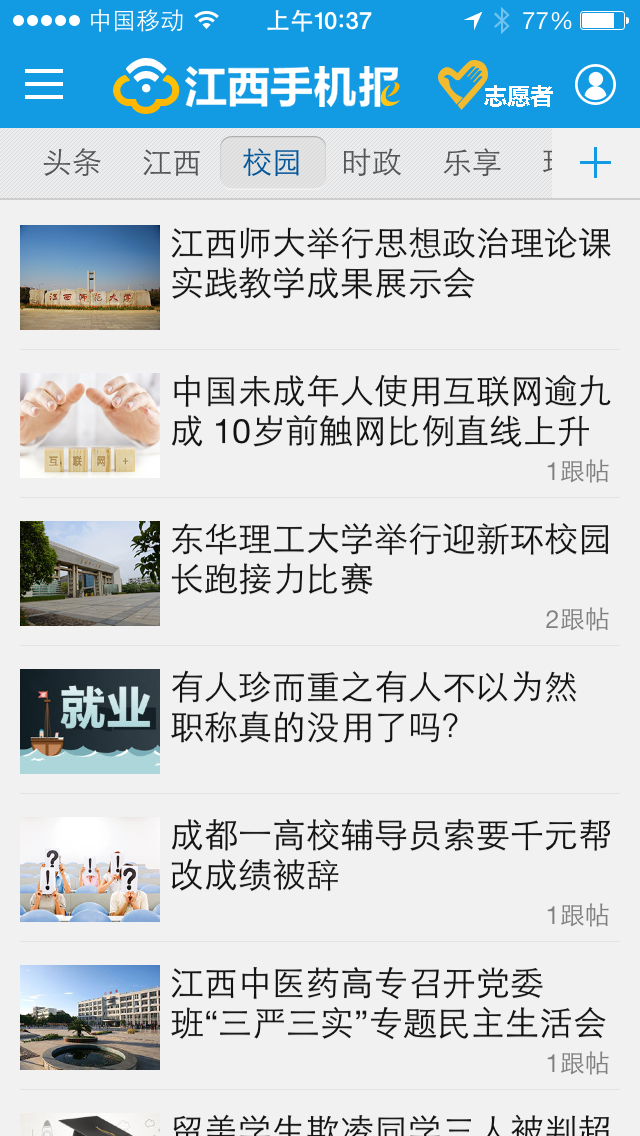Open the hamburger drawer menu
Image resolution: width=640 pixels, height=1136 pixels.
click(x=44, y=85)
